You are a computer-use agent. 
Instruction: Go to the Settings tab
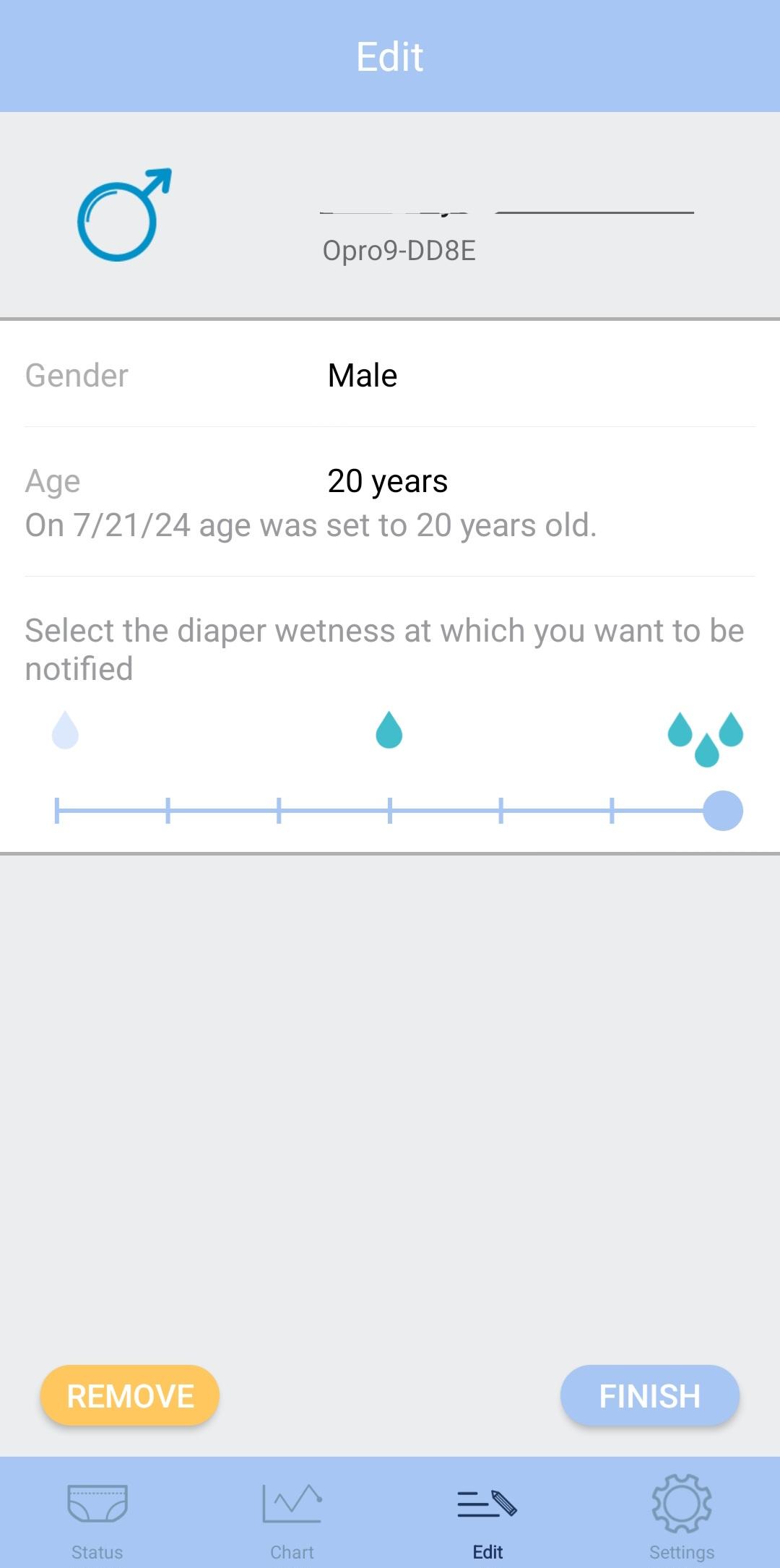coord(682,1517)
